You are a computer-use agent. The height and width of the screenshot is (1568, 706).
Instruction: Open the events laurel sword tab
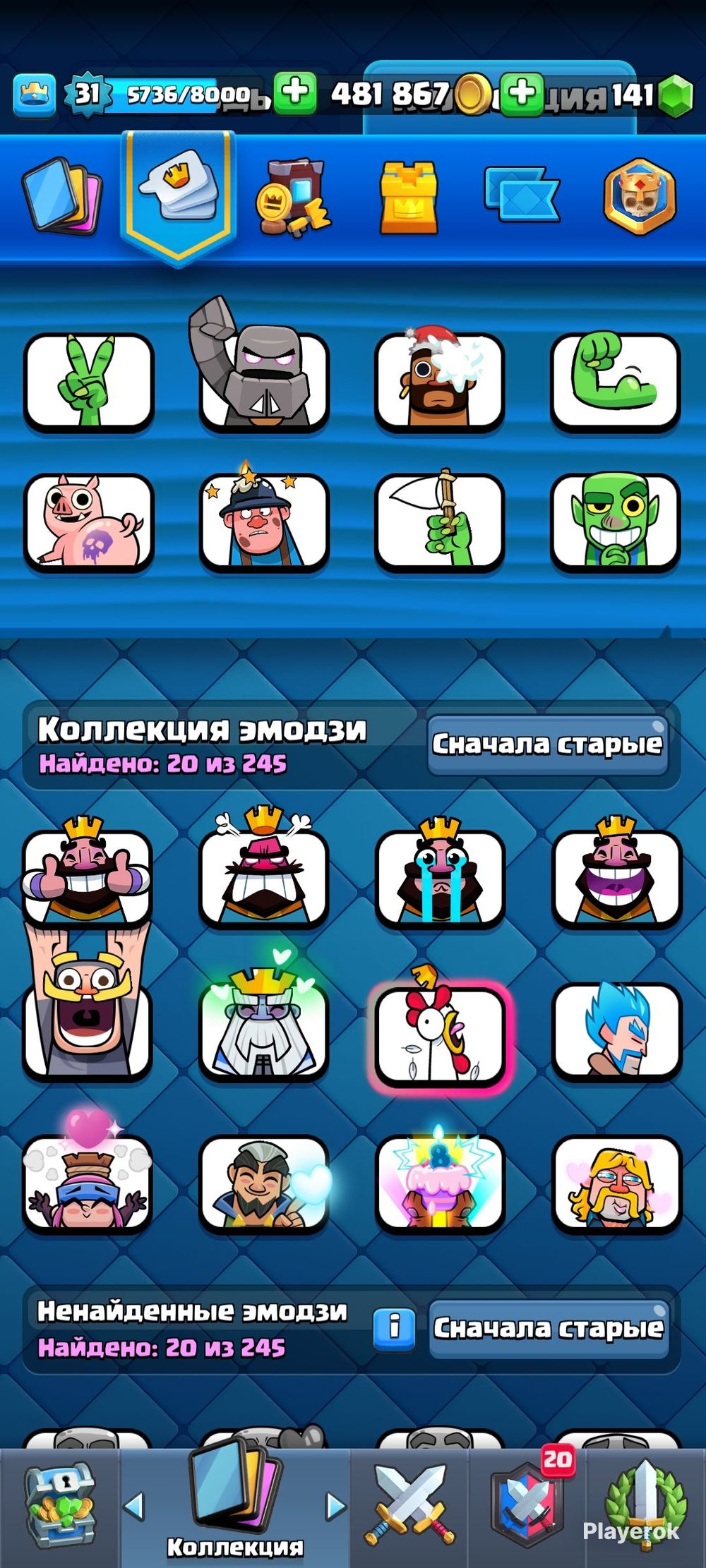pyautogui.click(x=646, y=1507)
